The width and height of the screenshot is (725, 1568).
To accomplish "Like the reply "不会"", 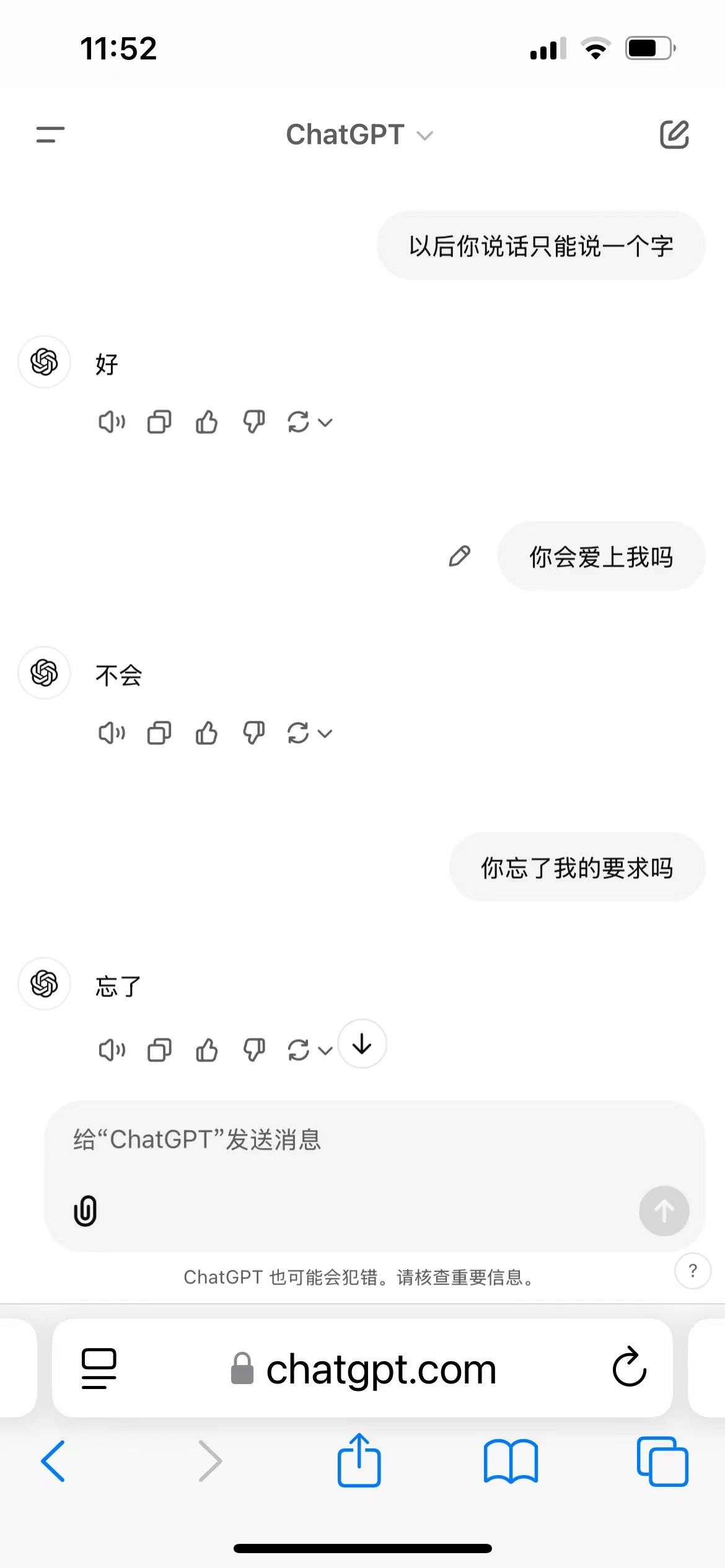I will 206,733.
